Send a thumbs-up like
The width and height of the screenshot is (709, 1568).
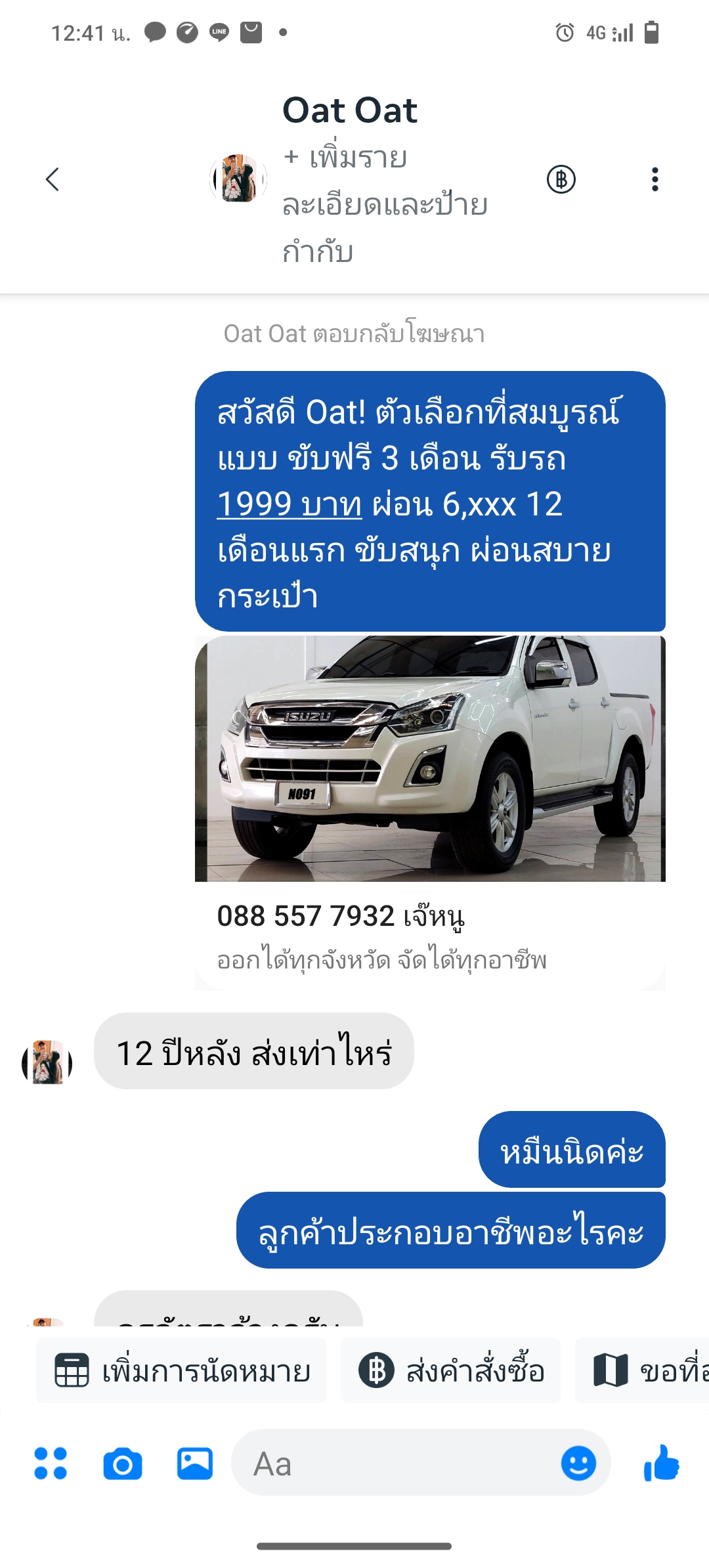tap(661, 1464)
